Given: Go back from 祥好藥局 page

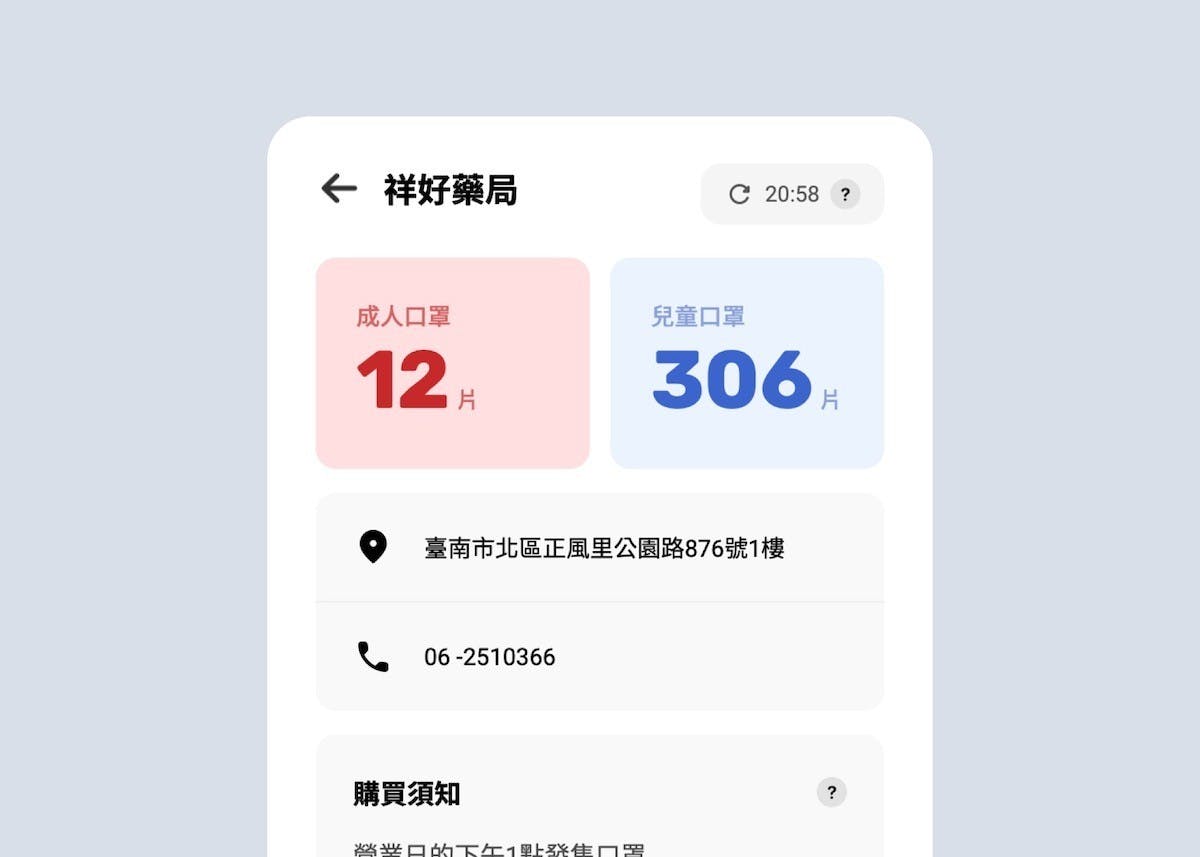Looking at the screenshot, I should coord(339,188).
